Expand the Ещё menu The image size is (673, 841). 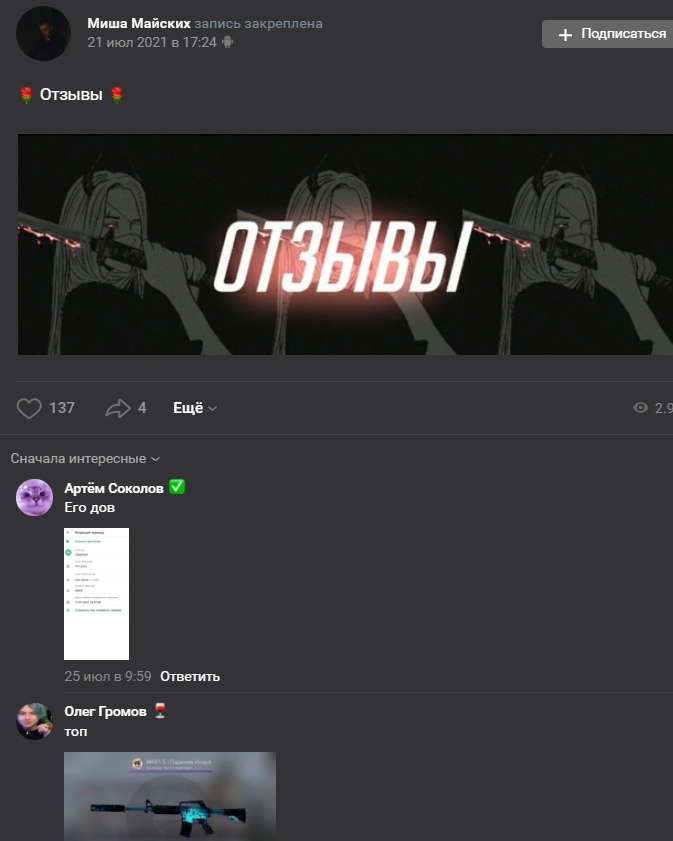[x=194, y=408]
